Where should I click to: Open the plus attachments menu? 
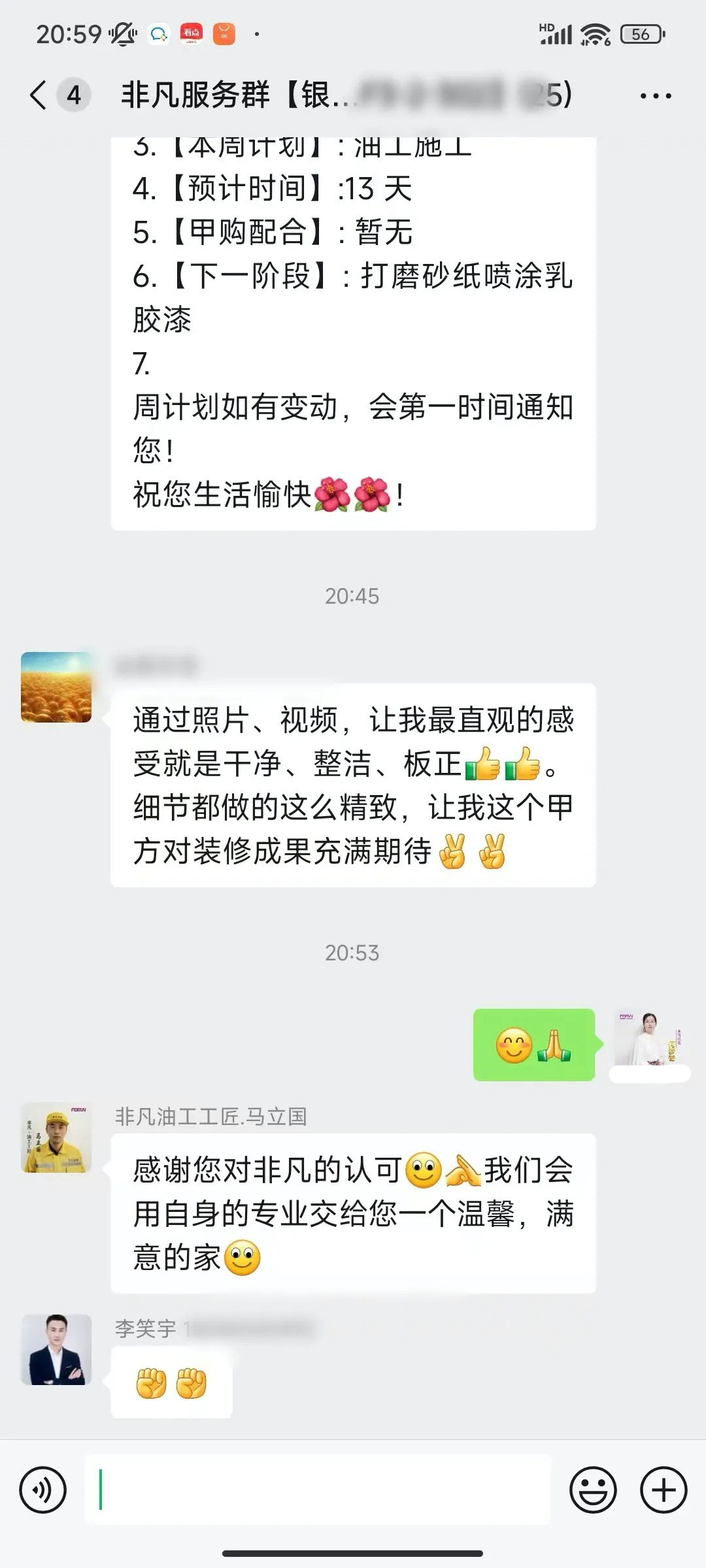pos(664,1490)
